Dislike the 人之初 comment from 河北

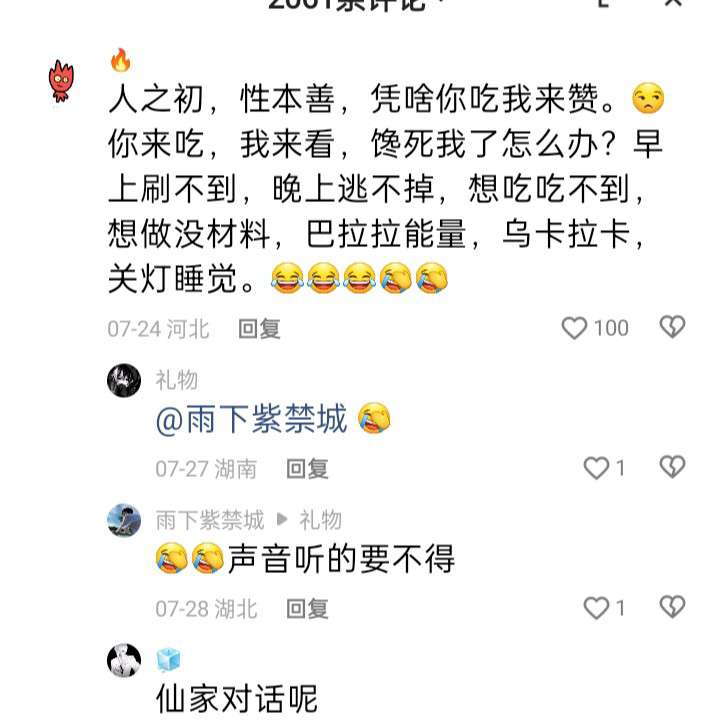click(673, 327)
